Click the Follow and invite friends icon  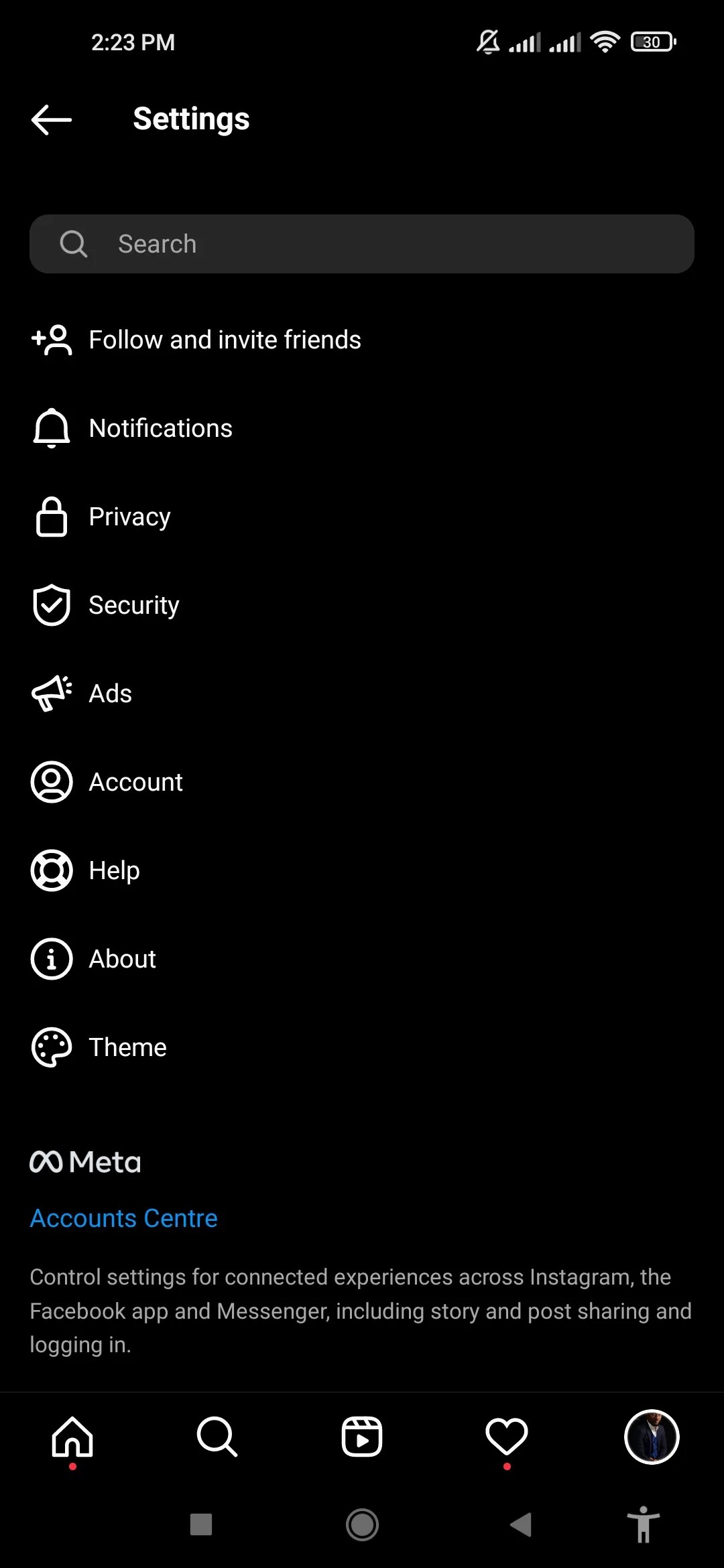point(51,339)
